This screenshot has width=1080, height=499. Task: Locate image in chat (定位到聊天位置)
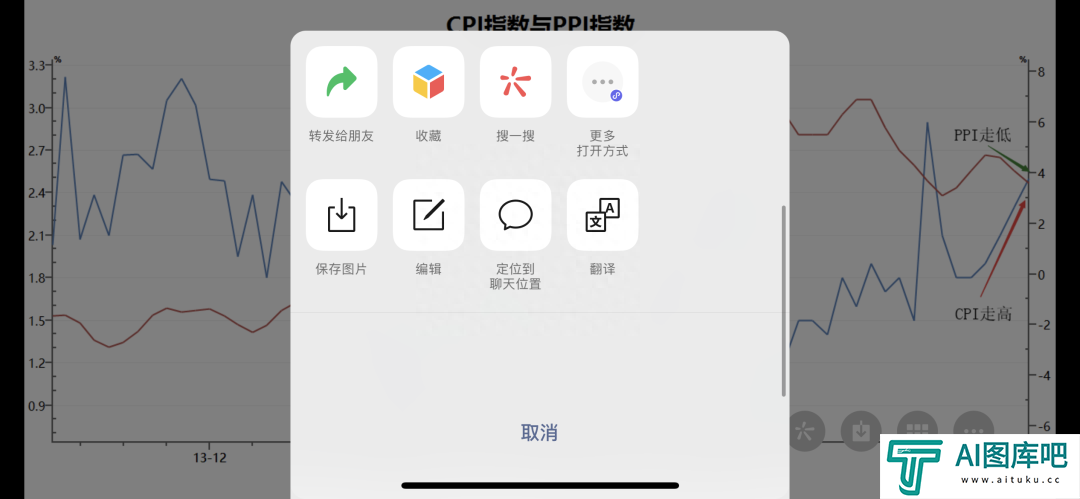(x=515, y=215)
